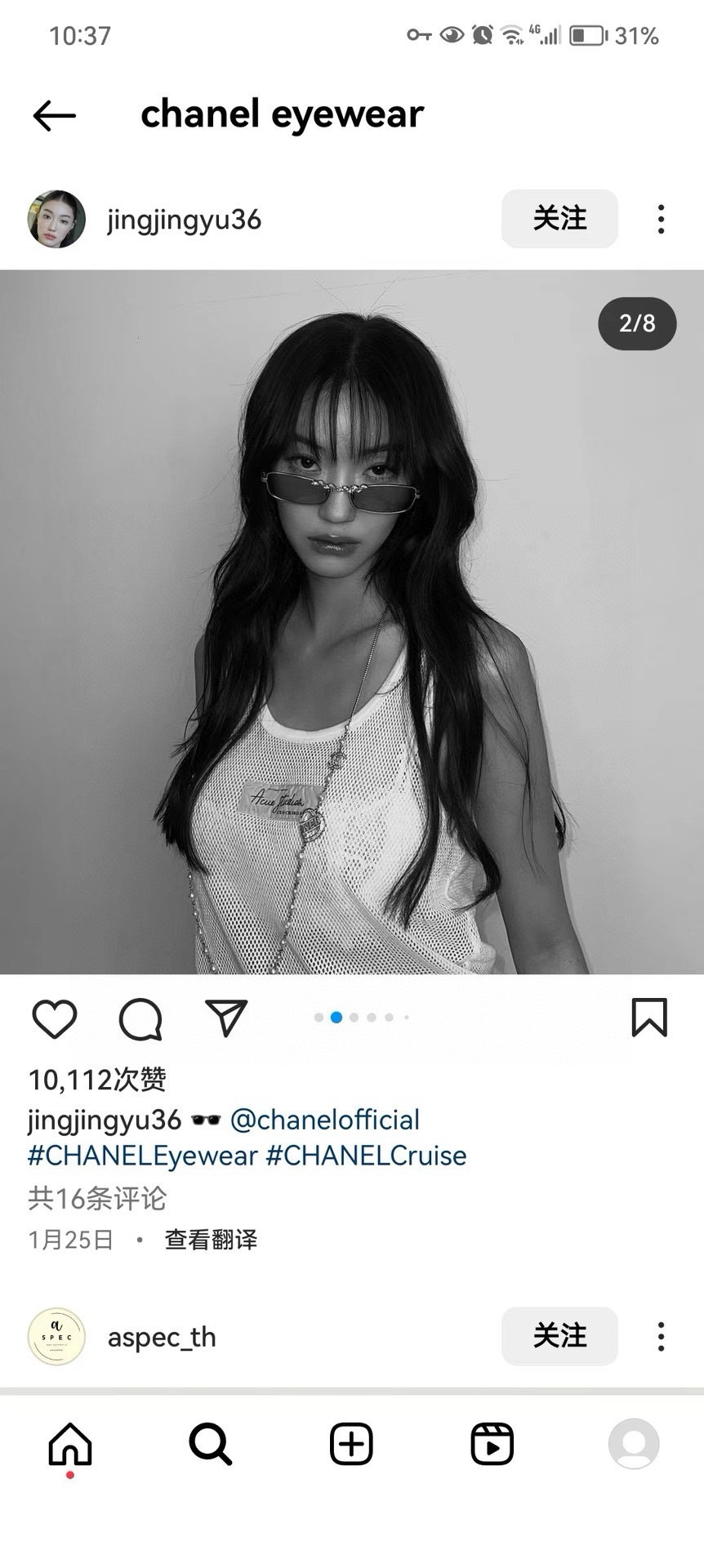The height and width of the screenshot is (1568, 704).
Task: Save the post using the bookmark icon
Action: click(648, 1018)
